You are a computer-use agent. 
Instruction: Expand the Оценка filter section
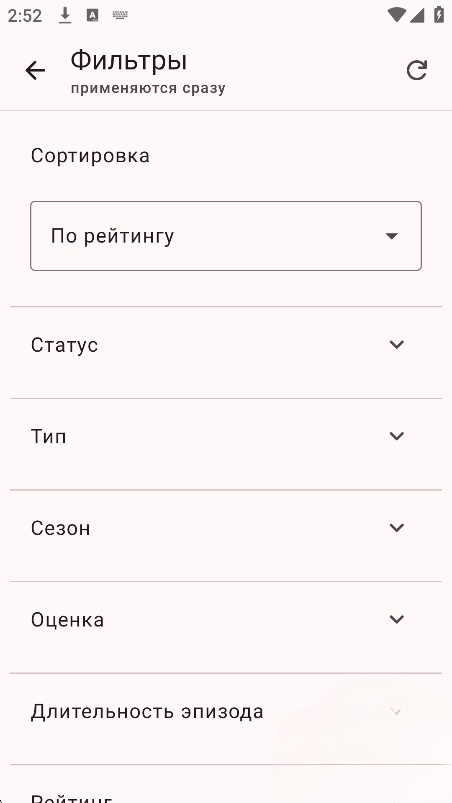[x=226, y=620]
